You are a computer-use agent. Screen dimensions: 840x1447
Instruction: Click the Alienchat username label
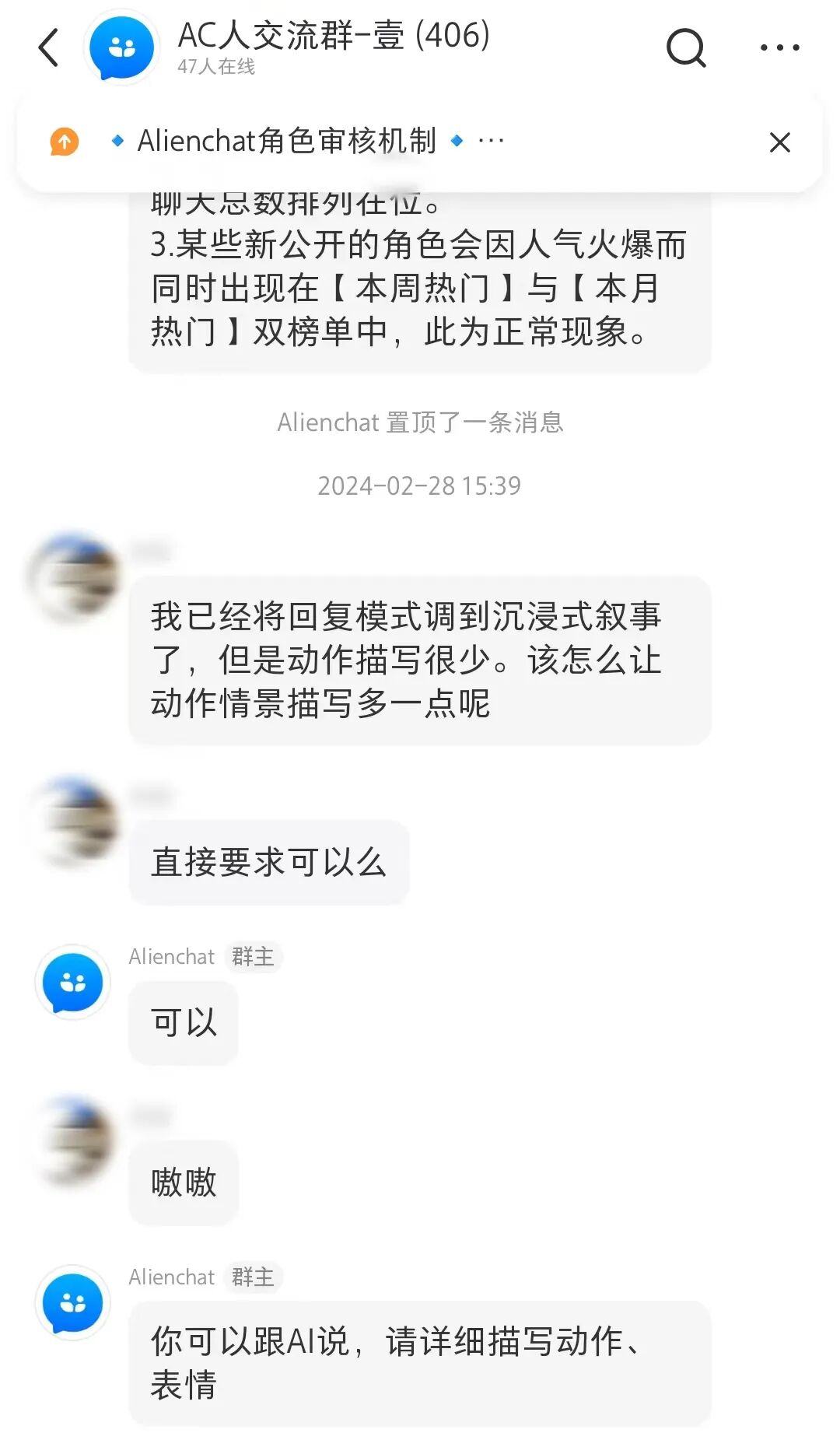[172, 956]
